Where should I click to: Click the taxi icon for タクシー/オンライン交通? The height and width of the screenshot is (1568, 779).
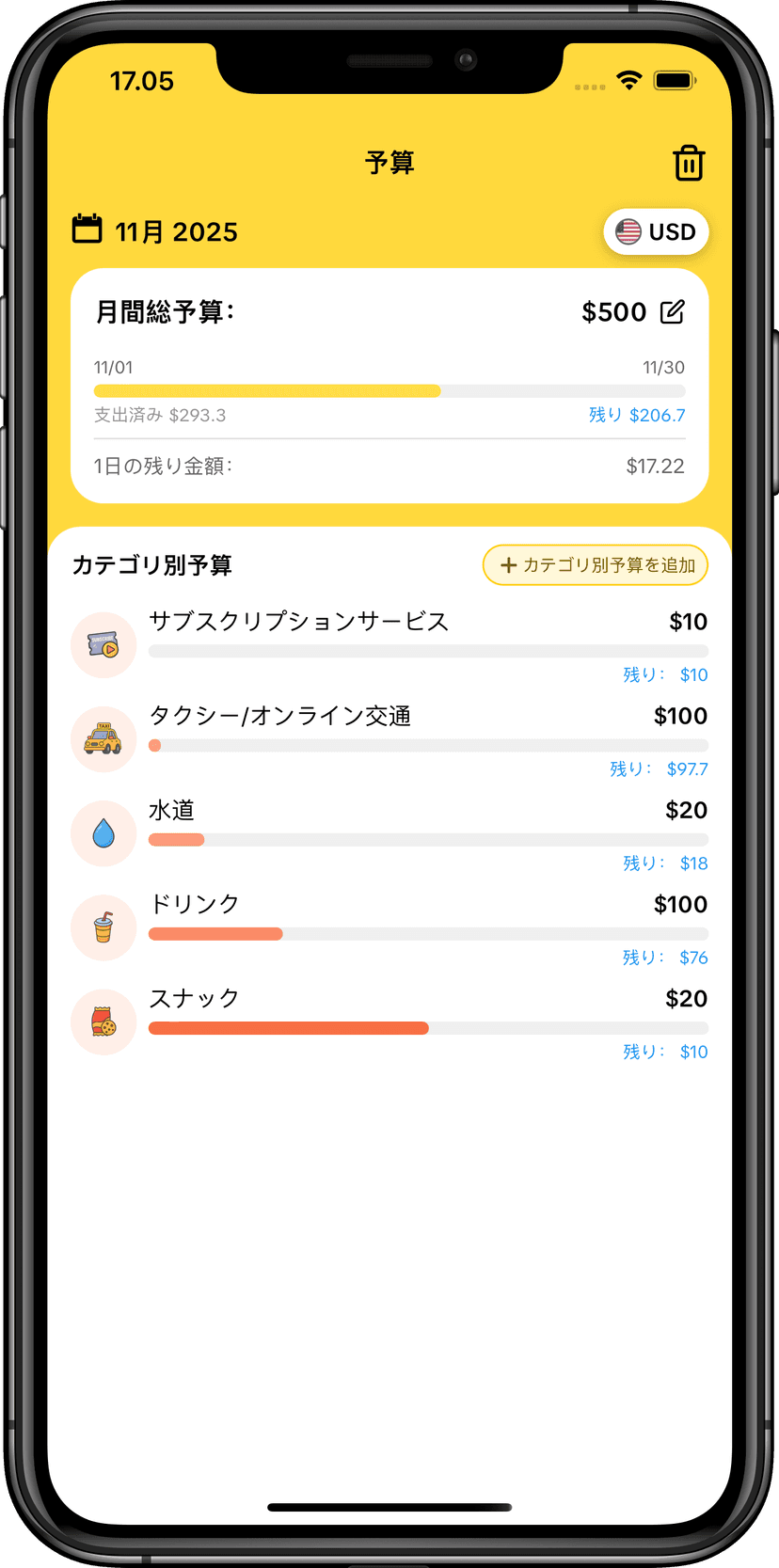[103, 738]
